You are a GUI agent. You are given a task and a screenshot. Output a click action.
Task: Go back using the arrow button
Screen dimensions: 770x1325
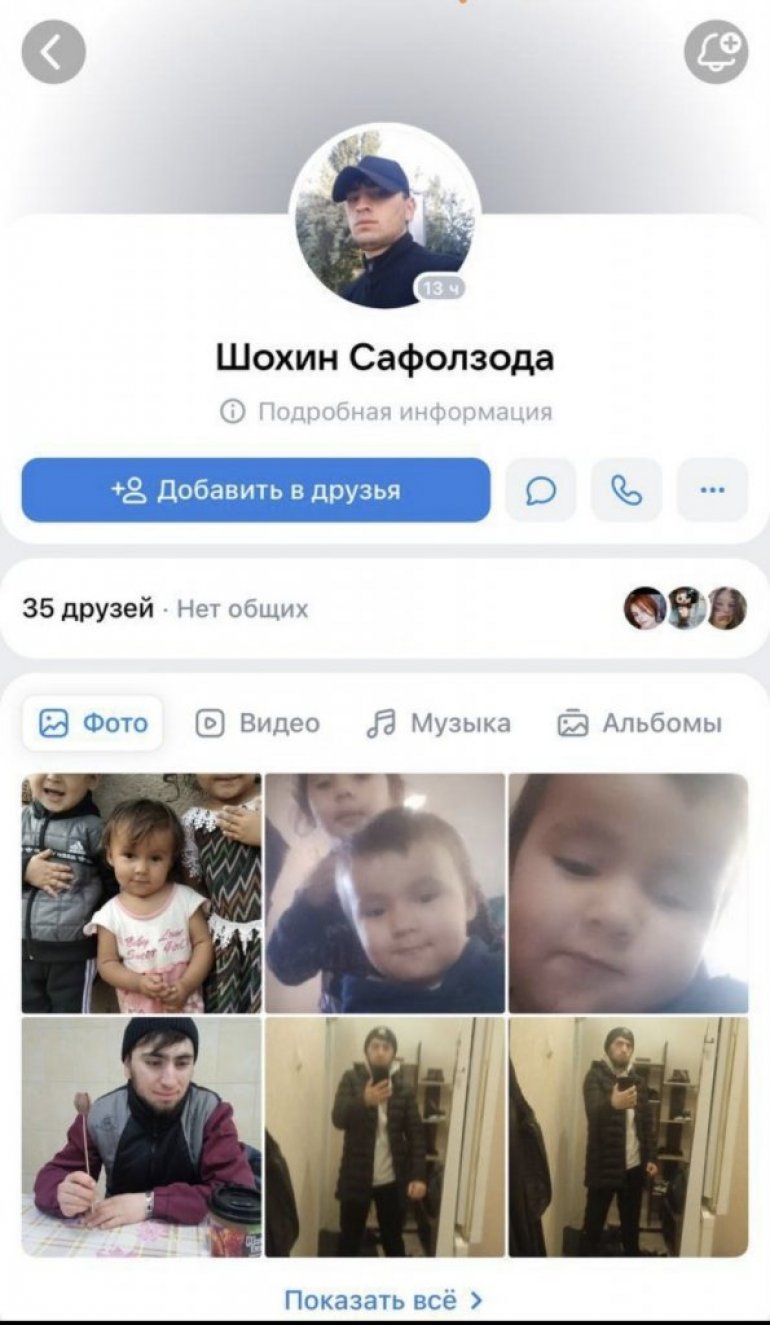point(53,52)
